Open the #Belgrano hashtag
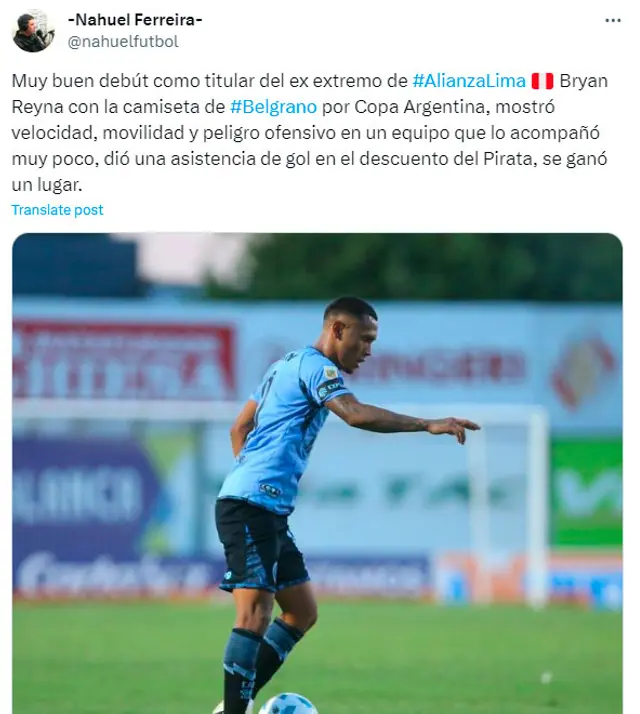Screen dimensions: 640x714 (273, 107)
